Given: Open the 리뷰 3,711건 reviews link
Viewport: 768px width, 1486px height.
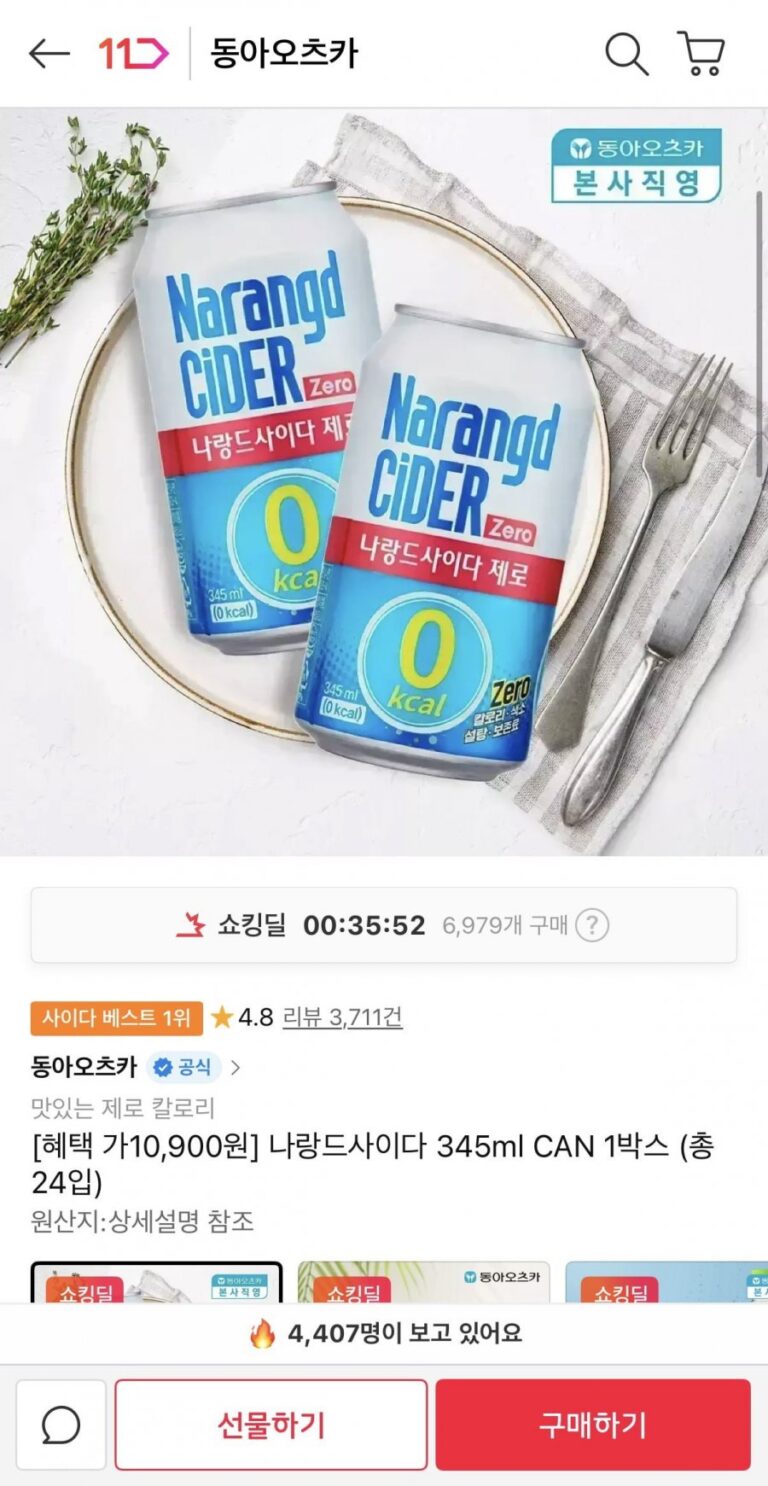Looking at the screenshot, I should pyautogui.click(x=342, y=1017).
